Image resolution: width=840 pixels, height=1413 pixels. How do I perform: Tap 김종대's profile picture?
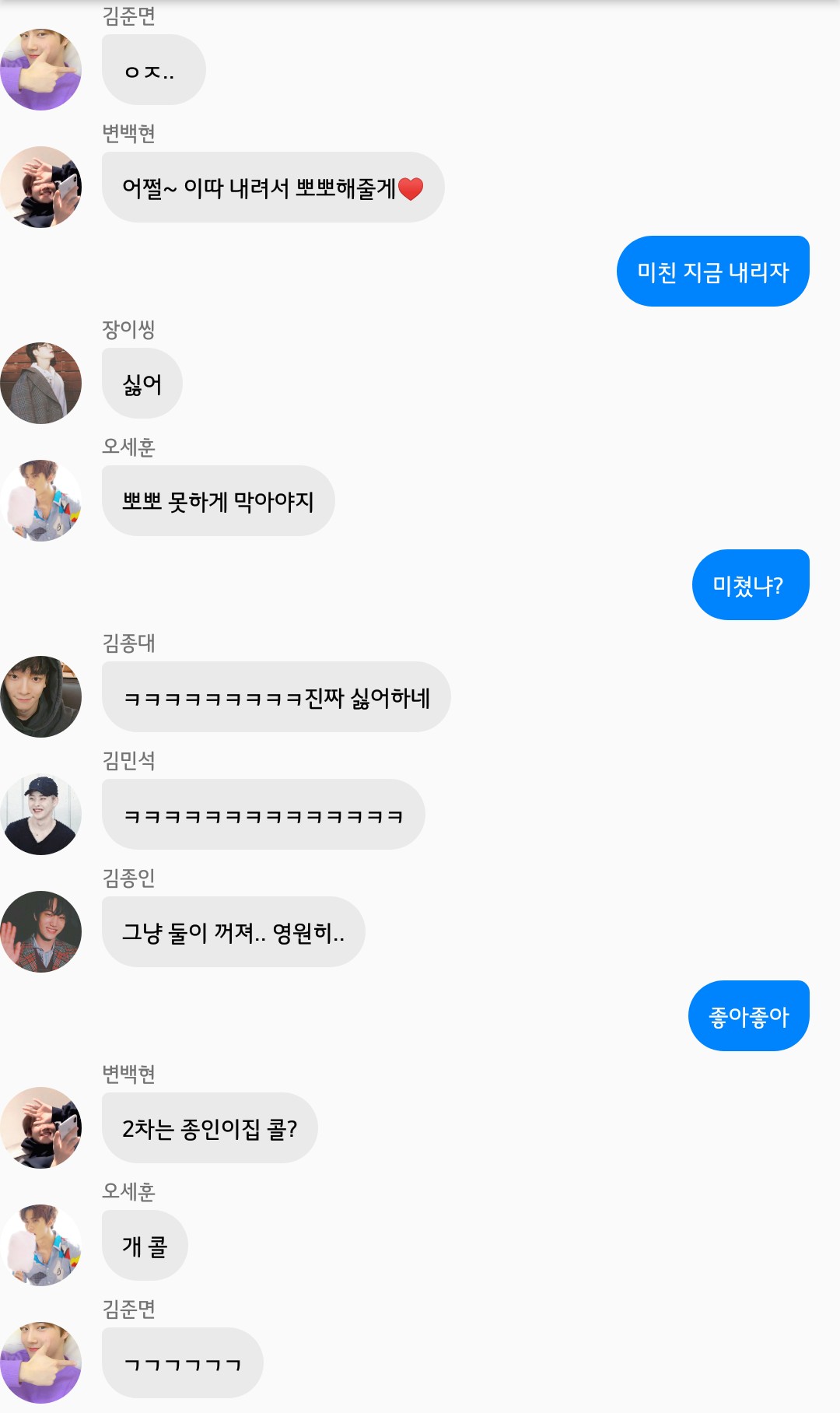pyautogui.click(x=41, y=697)
